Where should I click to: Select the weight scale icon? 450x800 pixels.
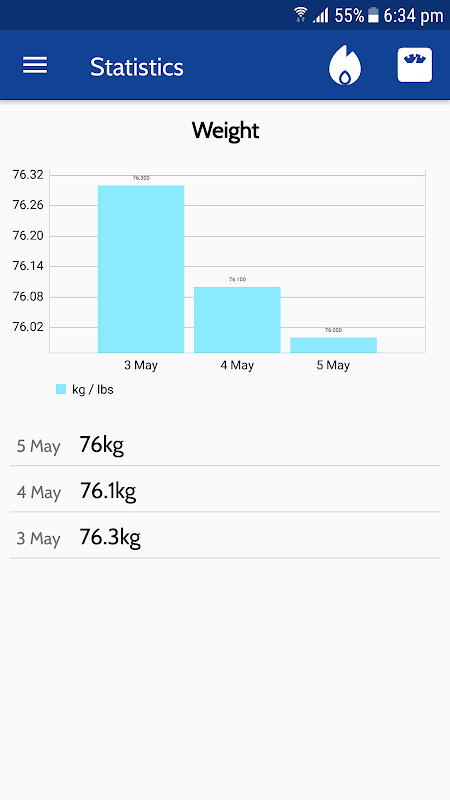point(415,65)
